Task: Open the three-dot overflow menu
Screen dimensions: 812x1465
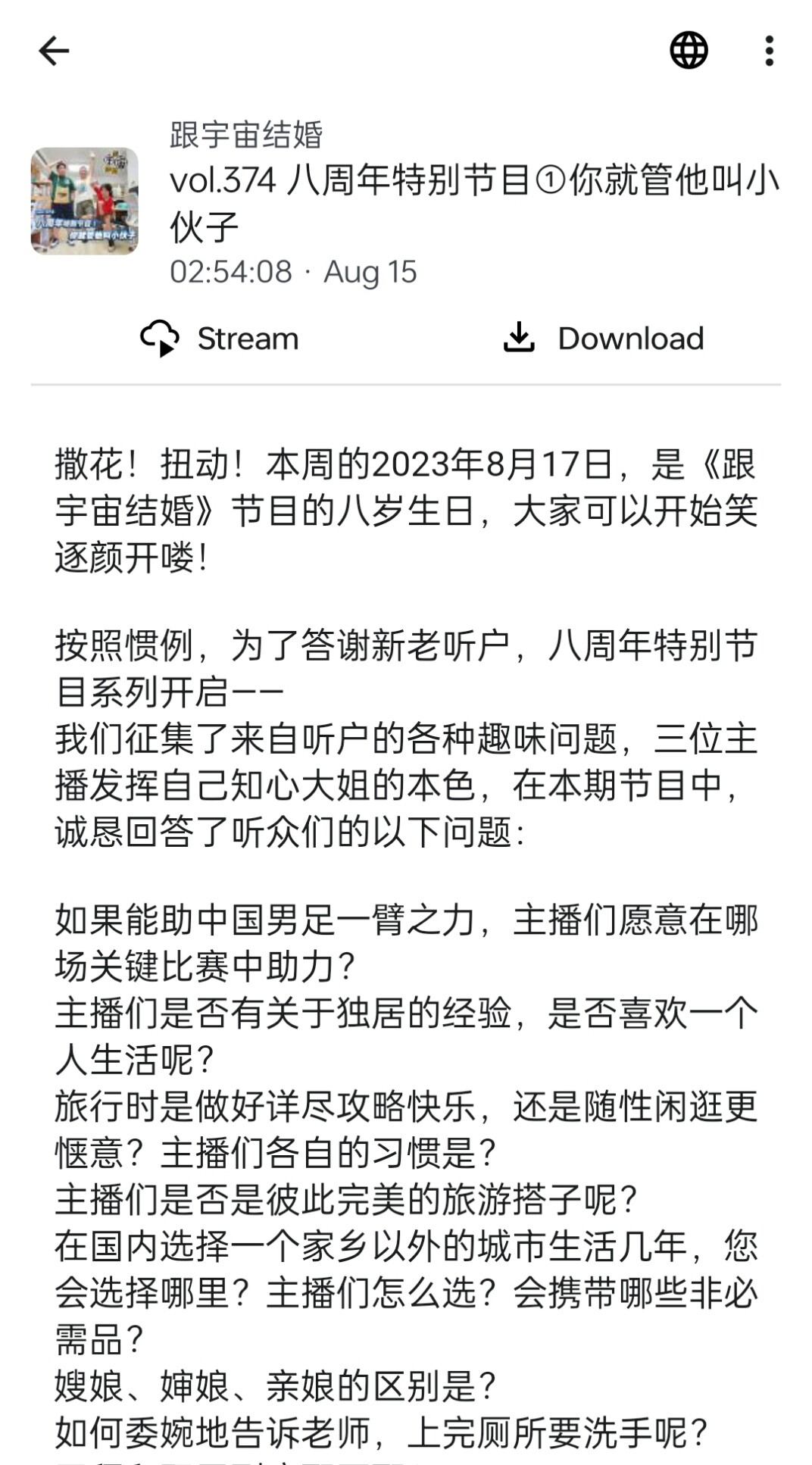Action: [769, 52]
